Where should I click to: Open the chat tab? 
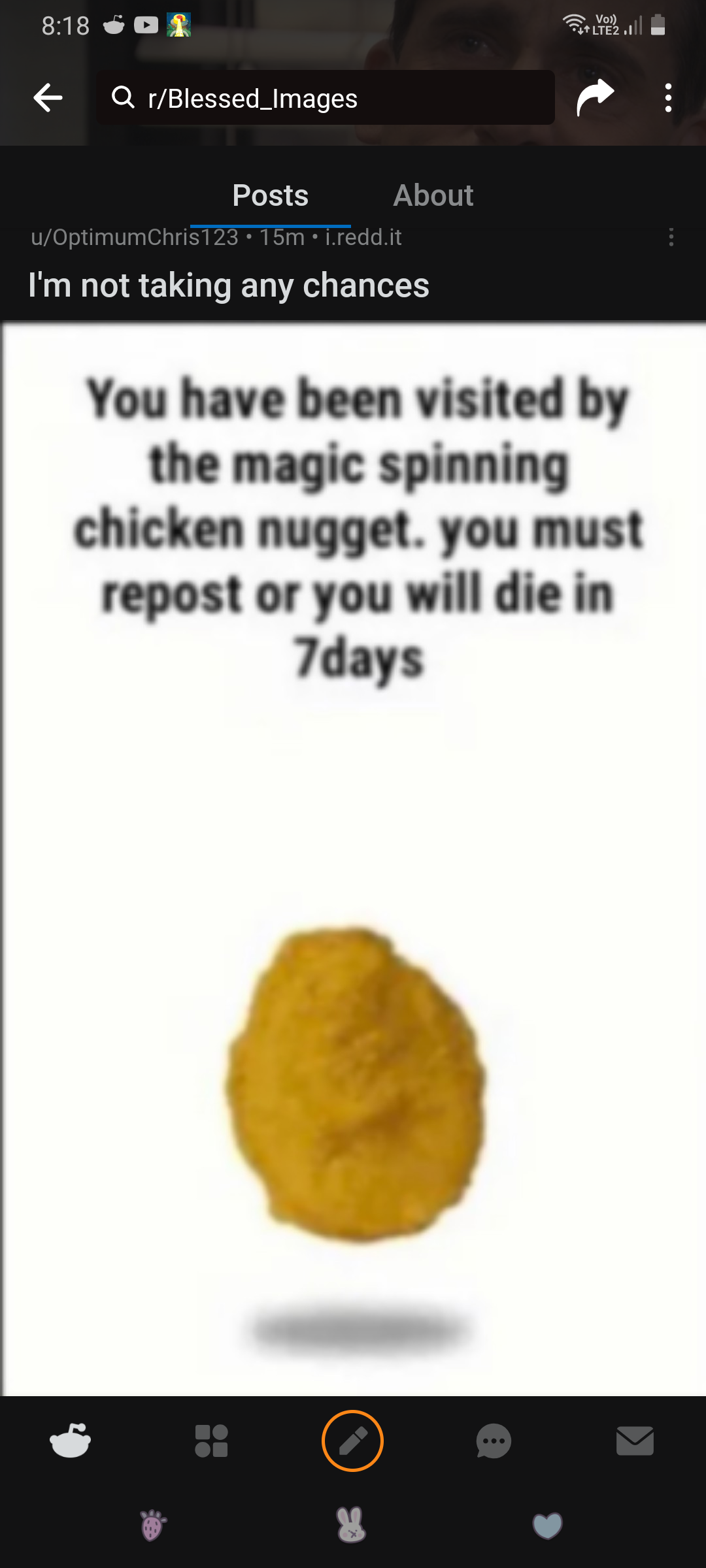pos(494,1441)
